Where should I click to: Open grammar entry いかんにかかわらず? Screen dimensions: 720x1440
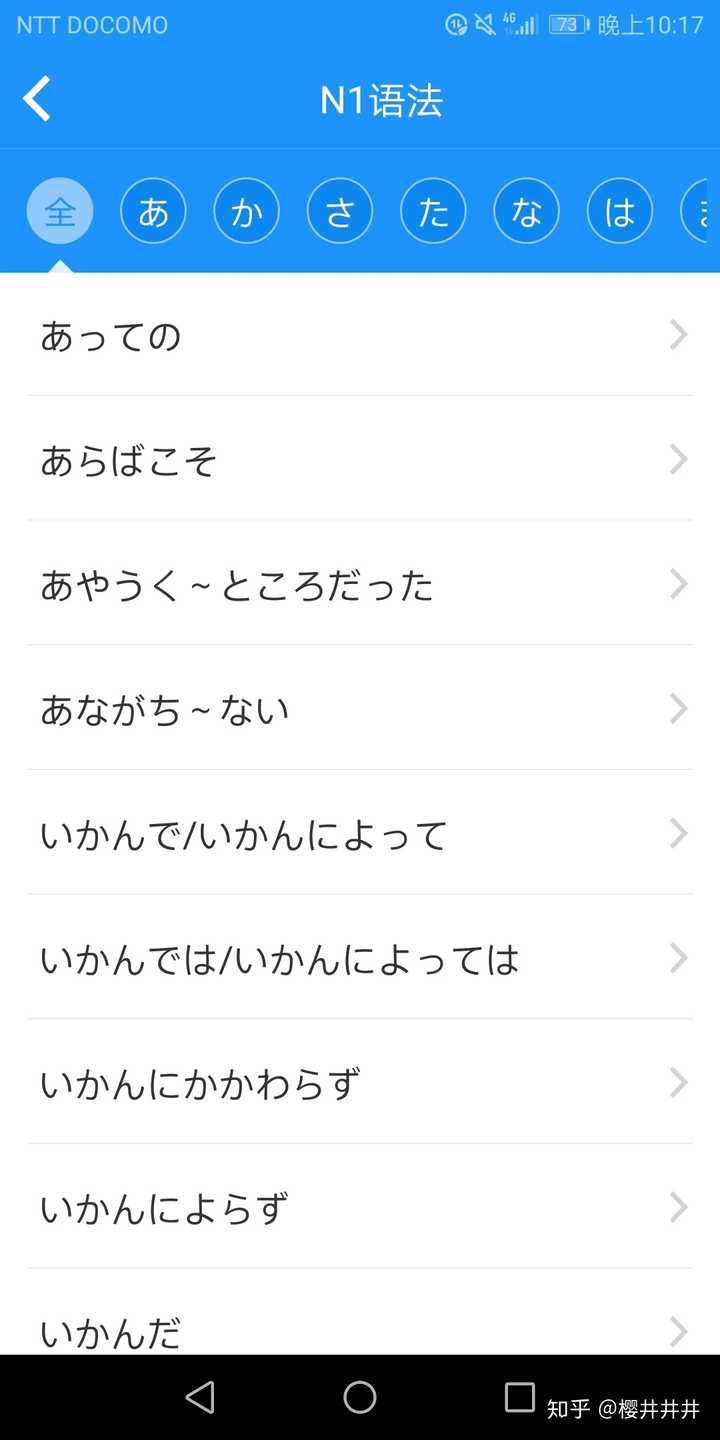click(x=360, y=1083)
